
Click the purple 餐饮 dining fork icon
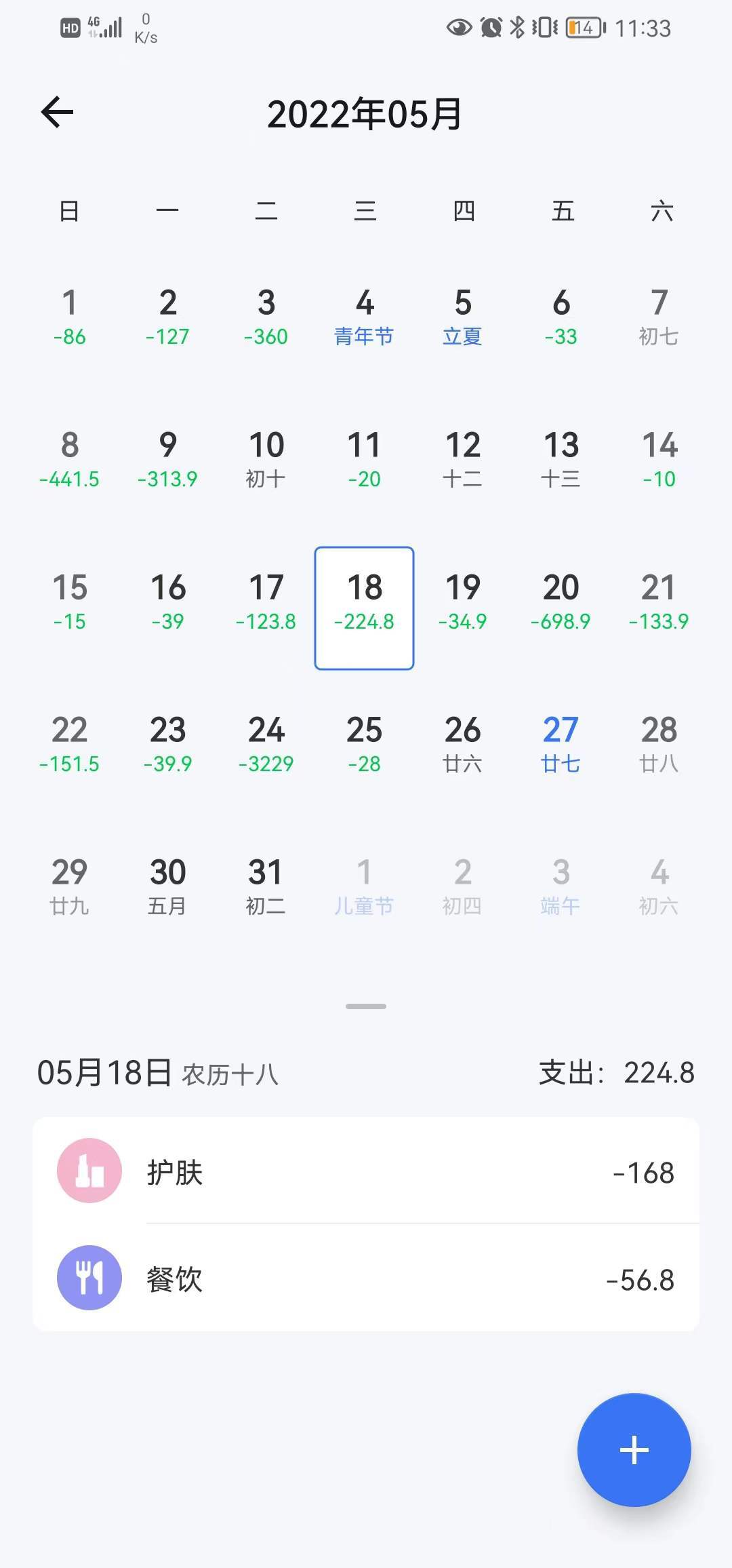point(89,1278)
